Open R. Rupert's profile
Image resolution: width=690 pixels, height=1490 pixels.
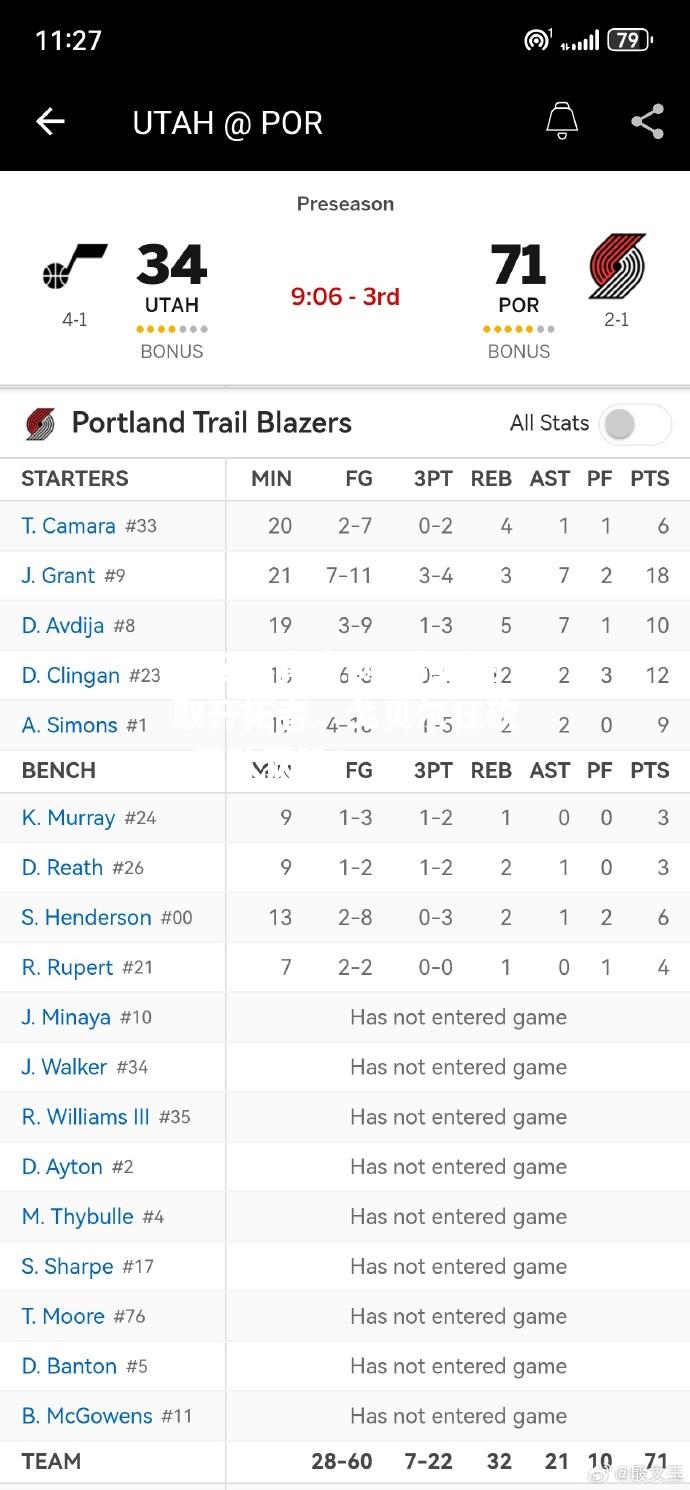pyautogui.click(x=68, y=968)
